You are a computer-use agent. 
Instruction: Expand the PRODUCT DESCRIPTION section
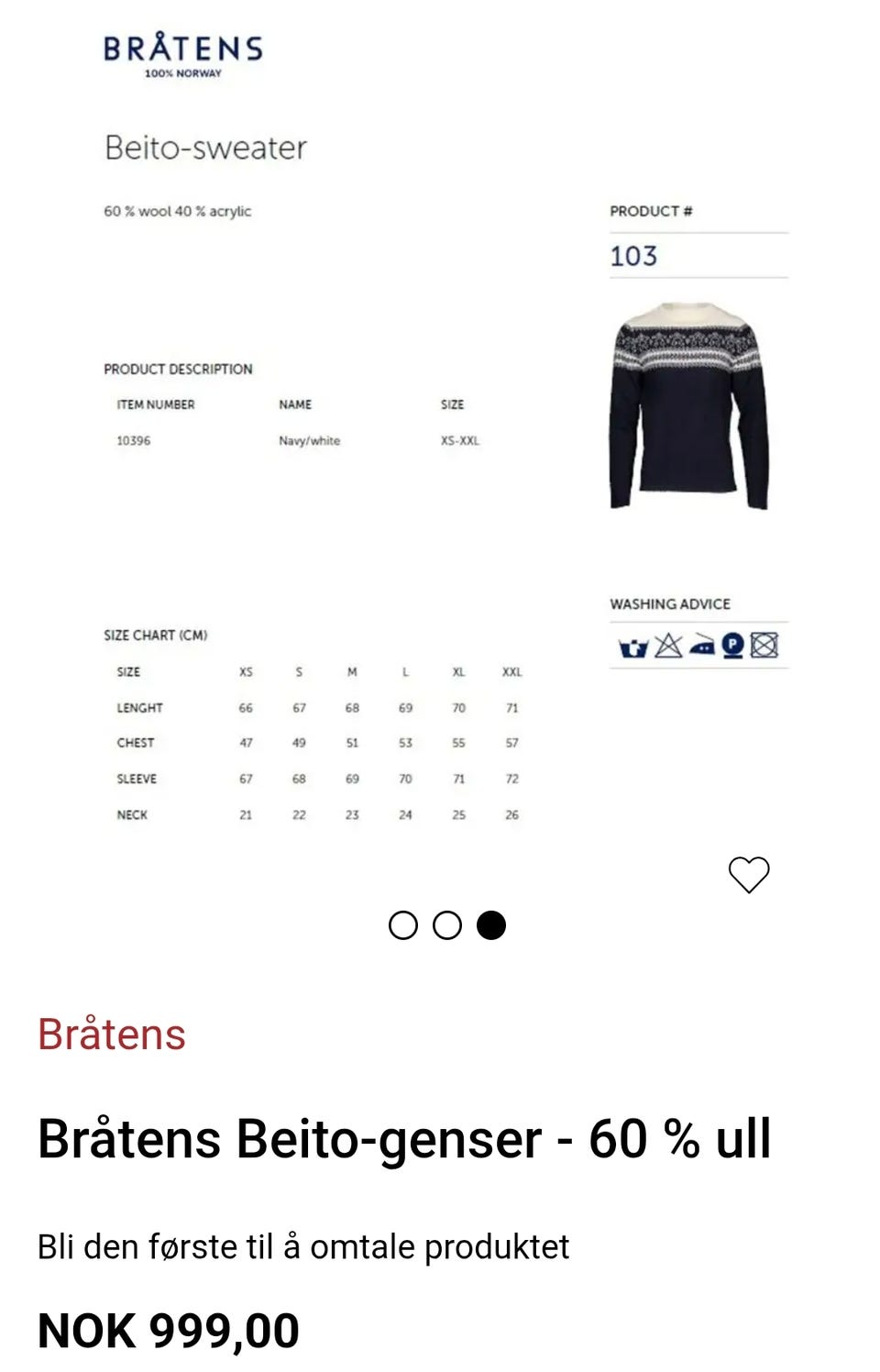[179, 369]
